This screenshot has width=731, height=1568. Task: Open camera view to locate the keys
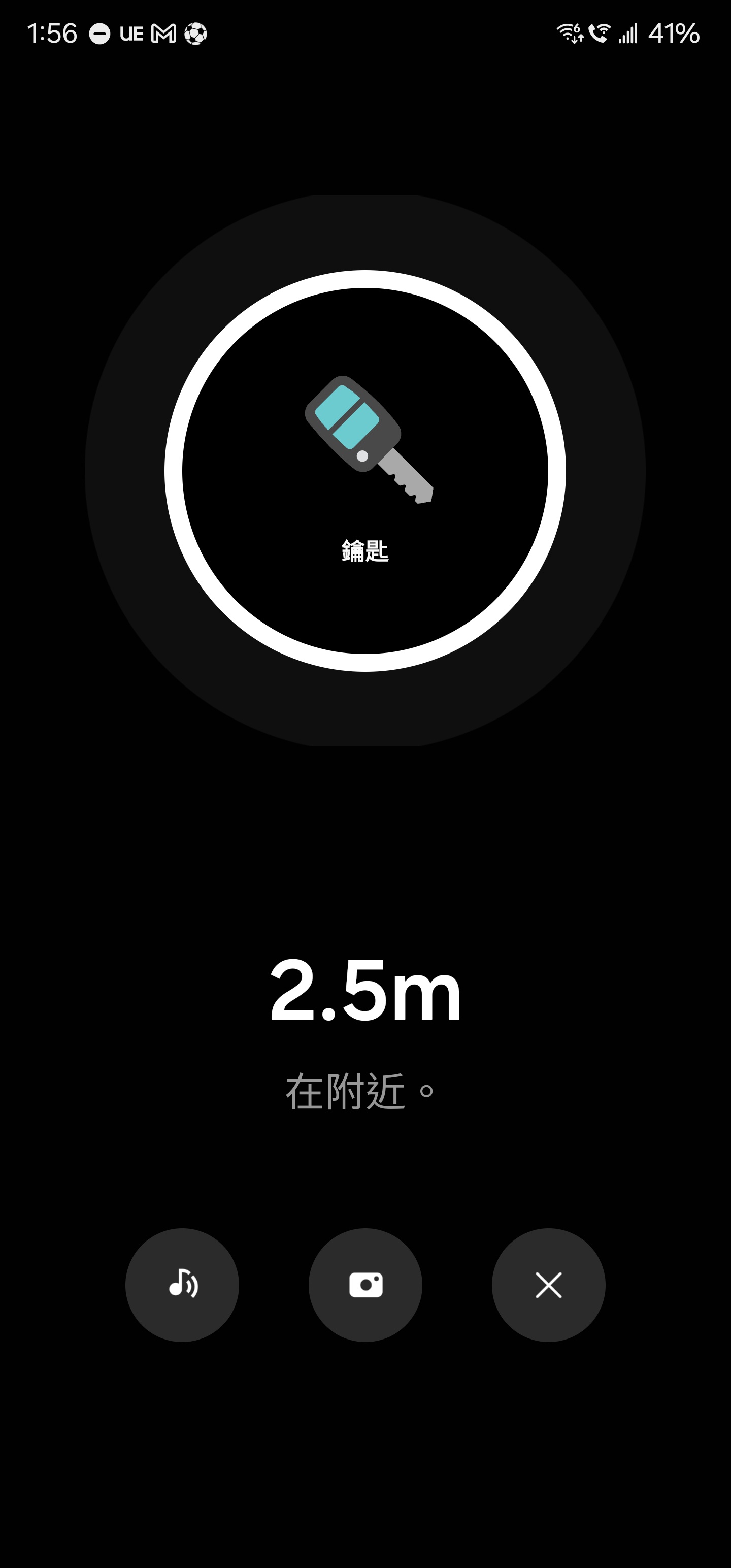click(365, 1284)
